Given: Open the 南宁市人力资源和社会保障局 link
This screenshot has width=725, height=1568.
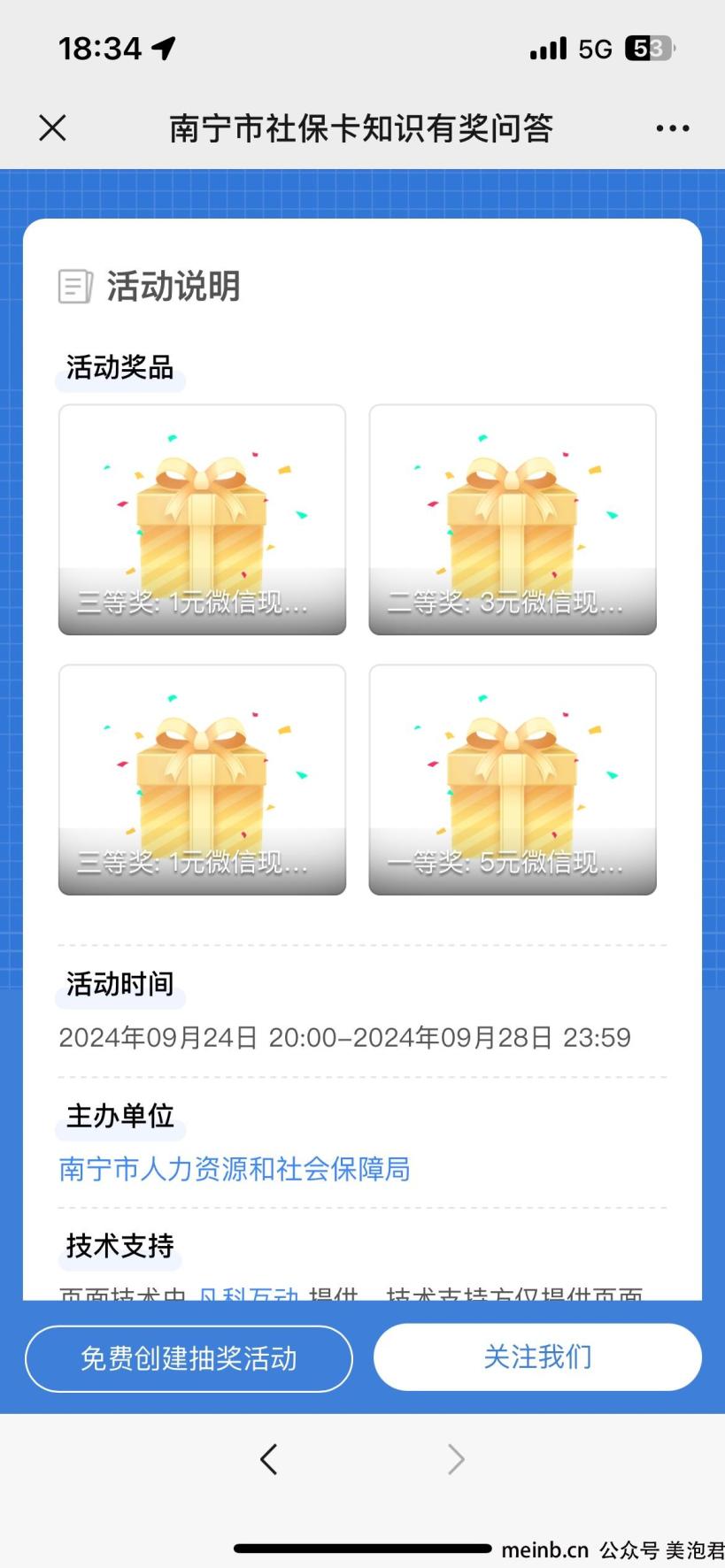Looking at the screenshot, I should pyautogui.click(x=235, y=1169).
